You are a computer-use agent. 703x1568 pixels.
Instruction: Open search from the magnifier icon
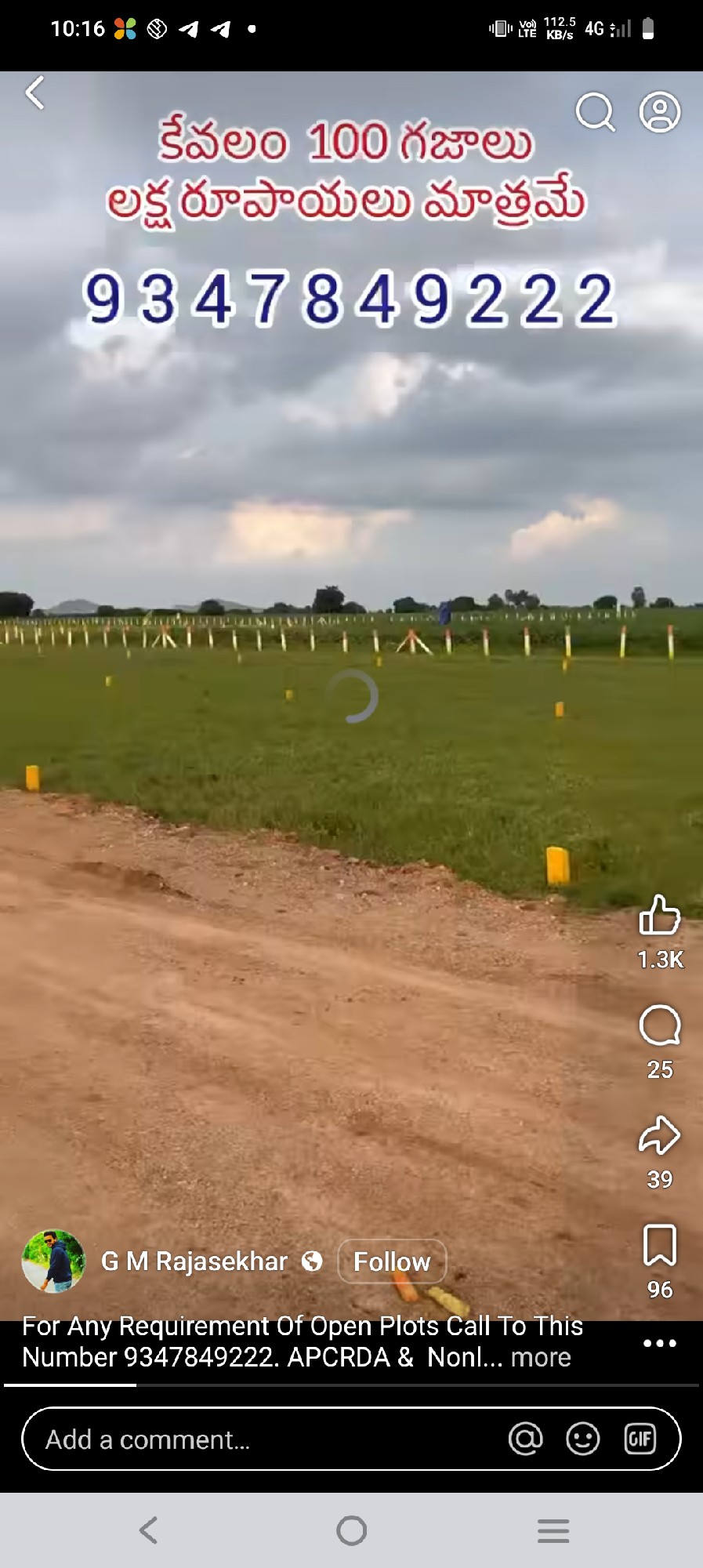[x=595, y=112]
